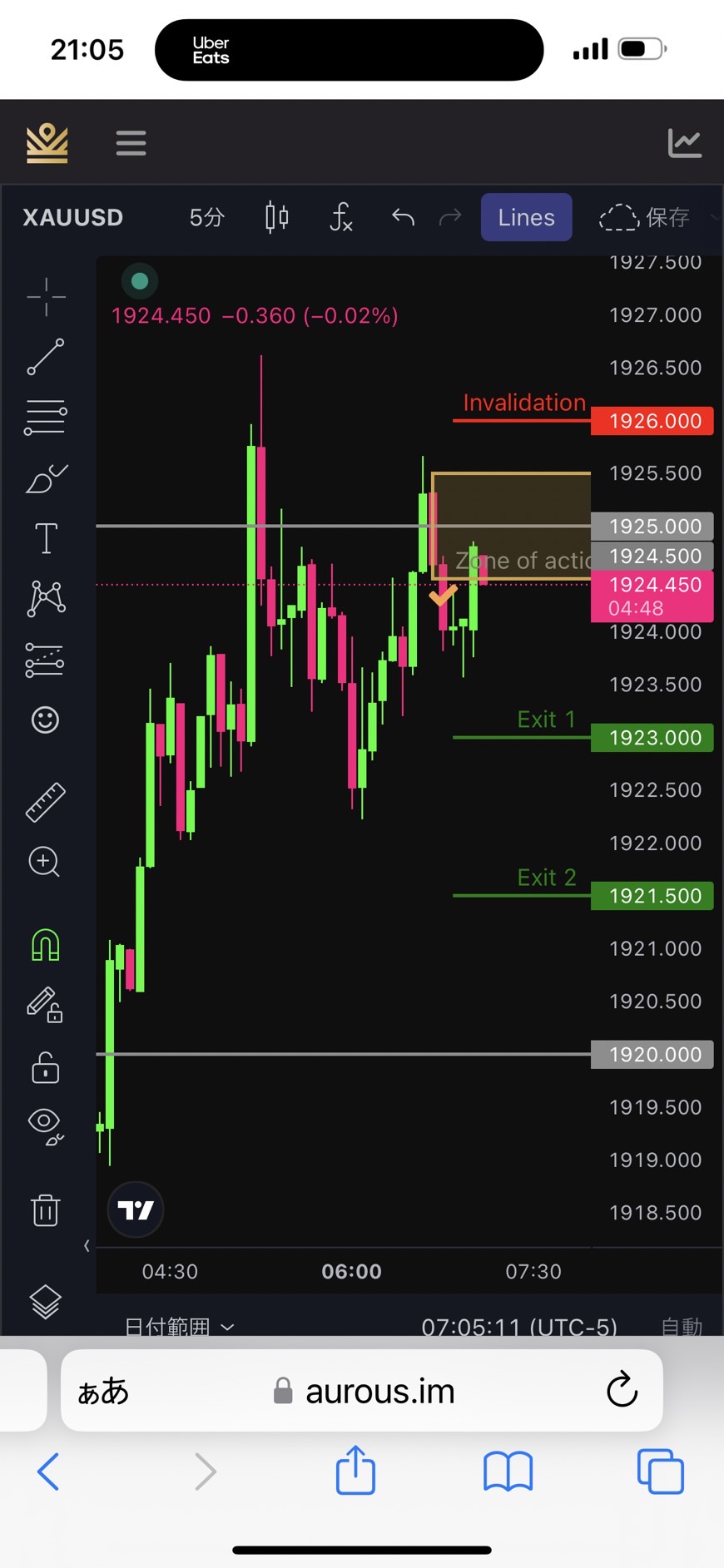Change the XAUUSD symbol
Image resolution: width=724 pixels, height=1568 pixels.
pyautogui.click(x=73, y=217)
